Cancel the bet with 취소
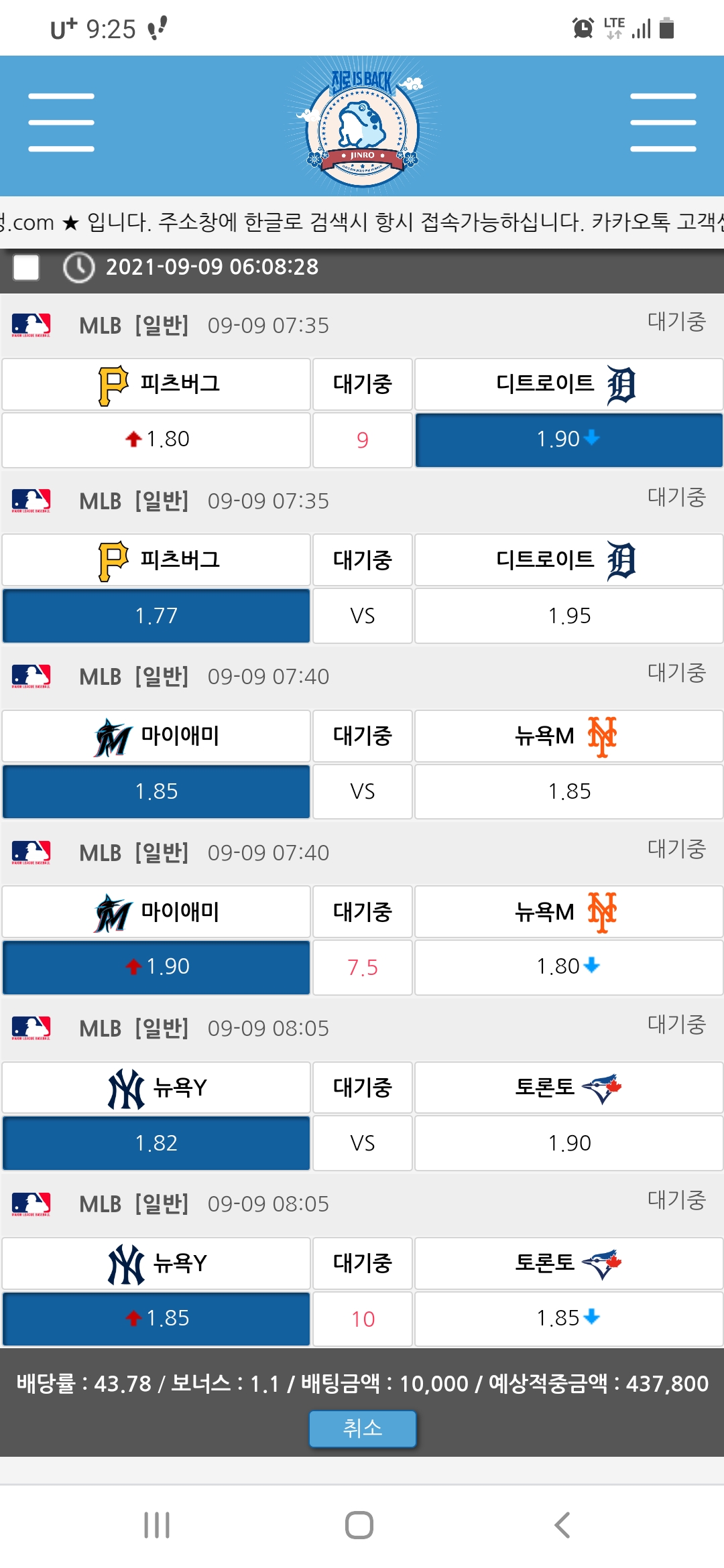724x1568 pixels. [x=362, y=1429]
